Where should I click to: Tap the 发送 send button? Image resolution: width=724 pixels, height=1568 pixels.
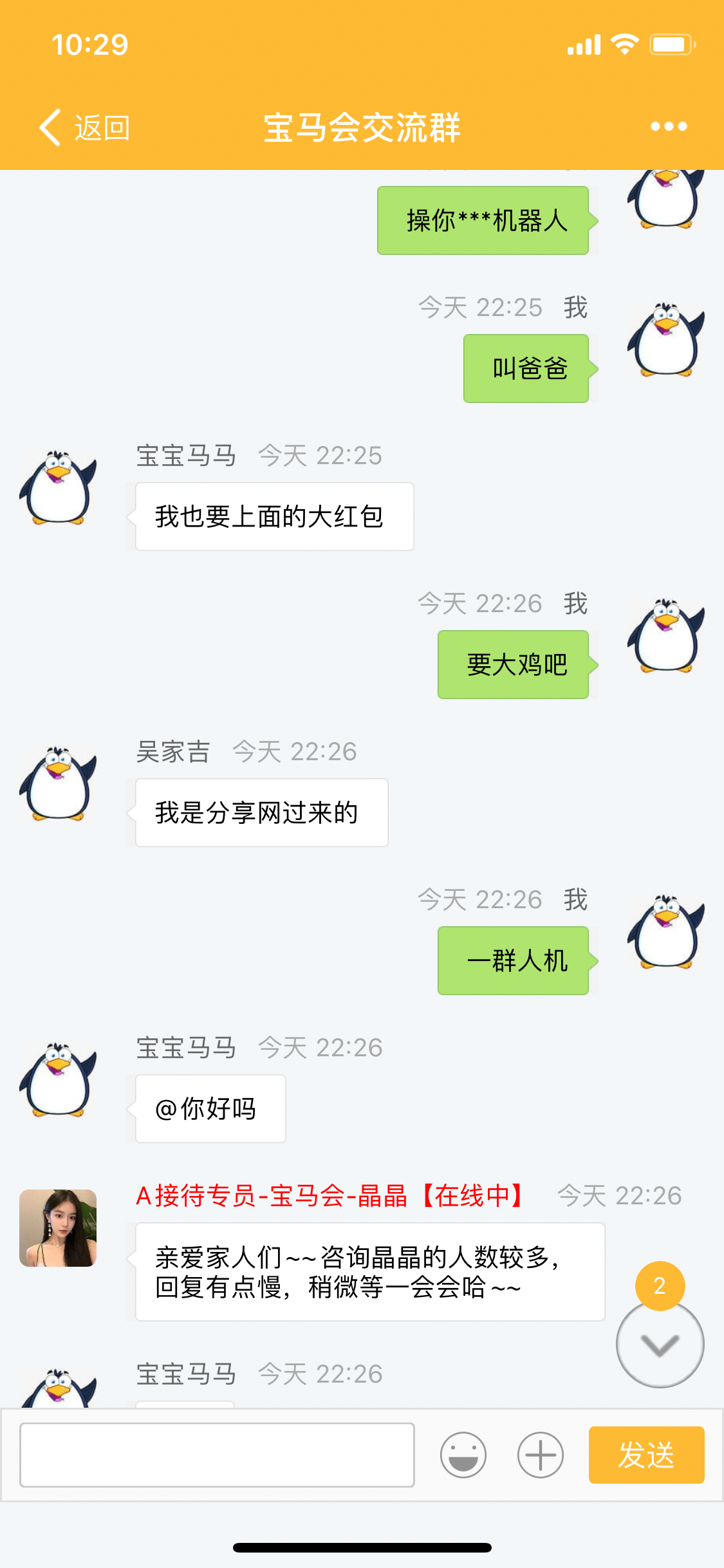pos(646,1455)
